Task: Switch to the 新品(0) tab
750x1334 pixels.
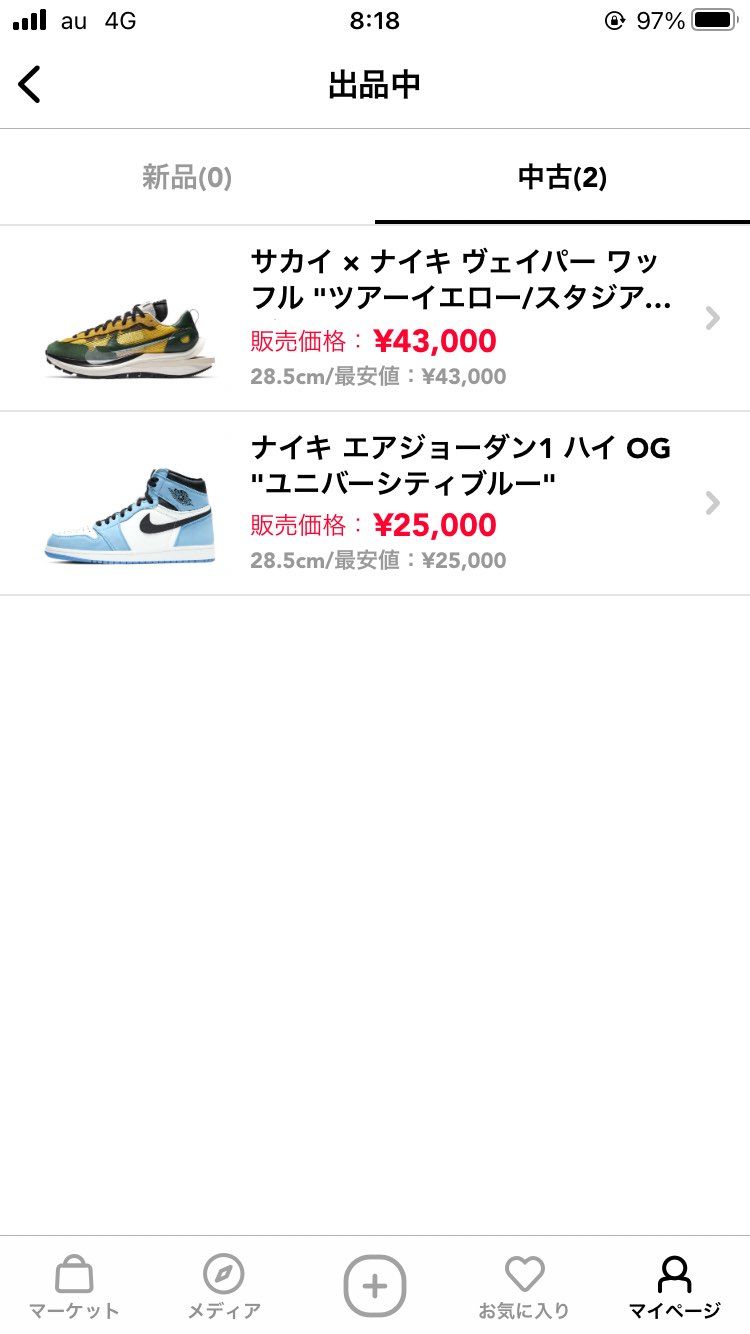Action: 186,177
